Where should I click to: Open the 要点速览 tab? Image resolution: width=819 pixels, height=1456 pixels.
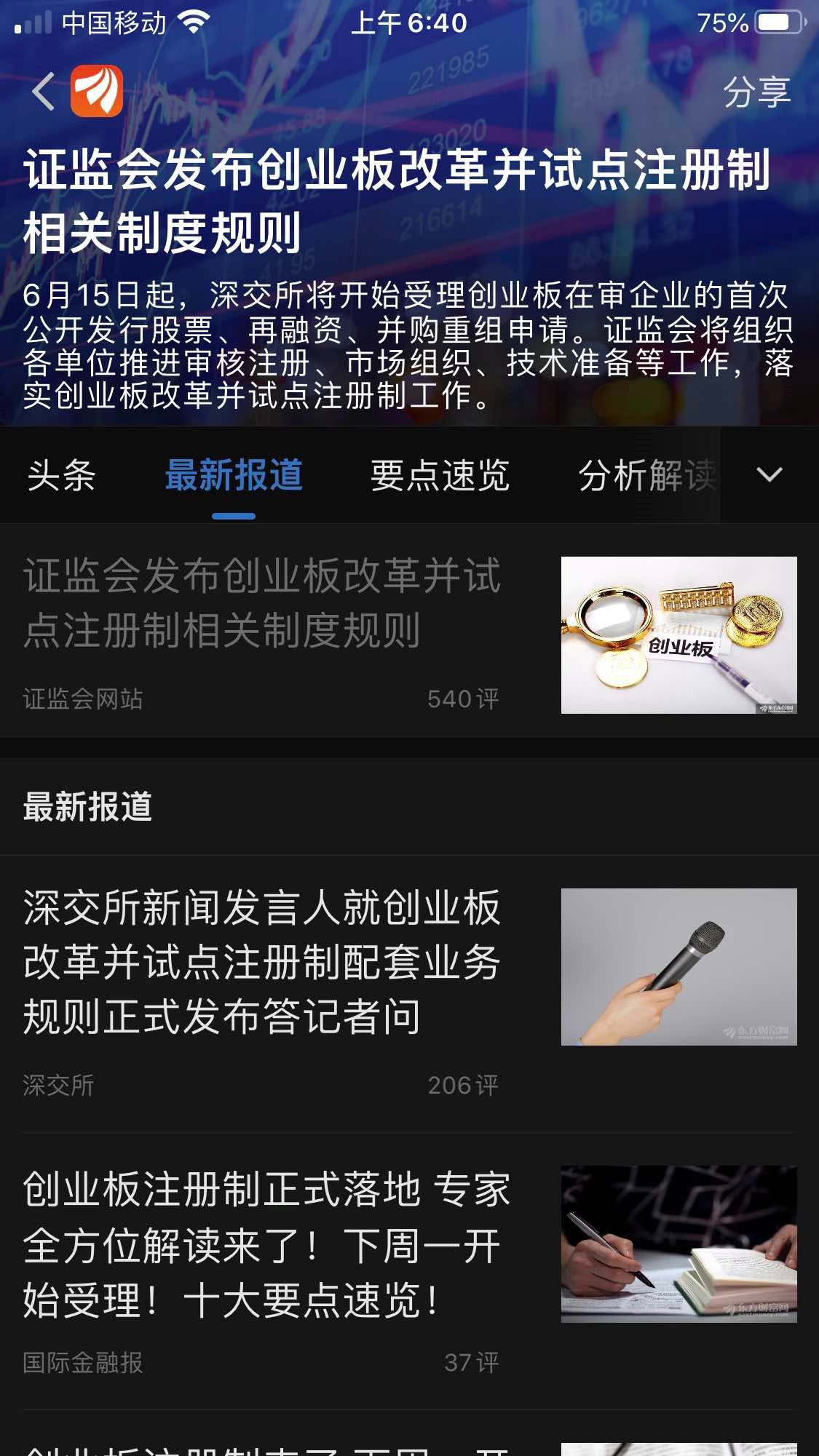(x=440, y=476)
